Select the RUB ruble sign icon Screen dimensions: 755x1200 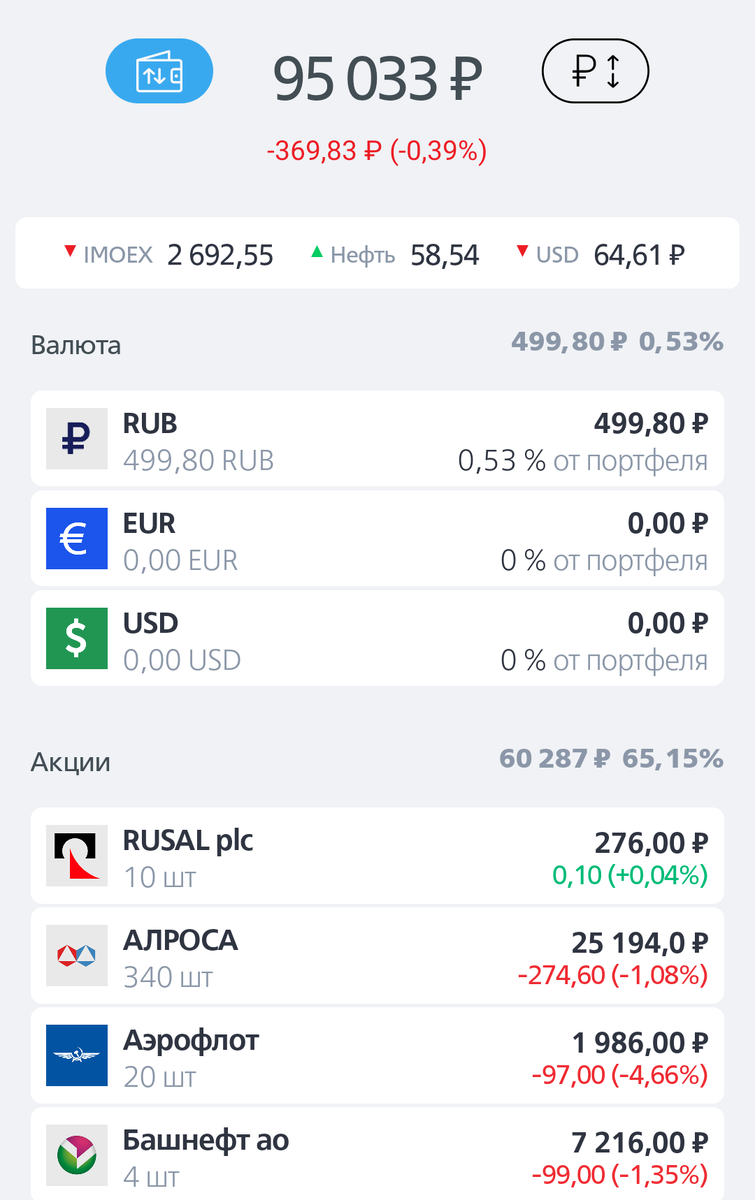(76, 438)
